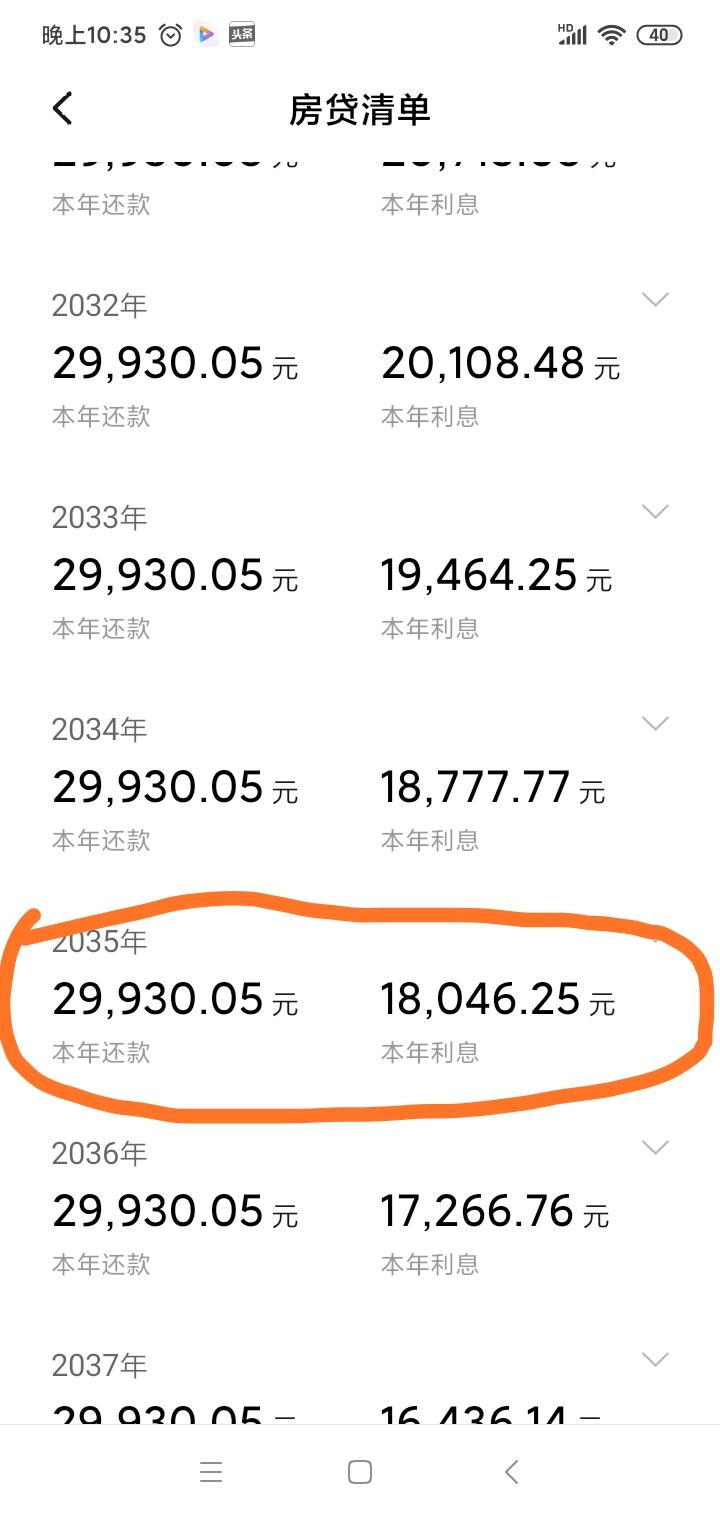Expand the 2034年 repayment details
Viewport: 720px width, 1520px height.
tap(655, 723)
